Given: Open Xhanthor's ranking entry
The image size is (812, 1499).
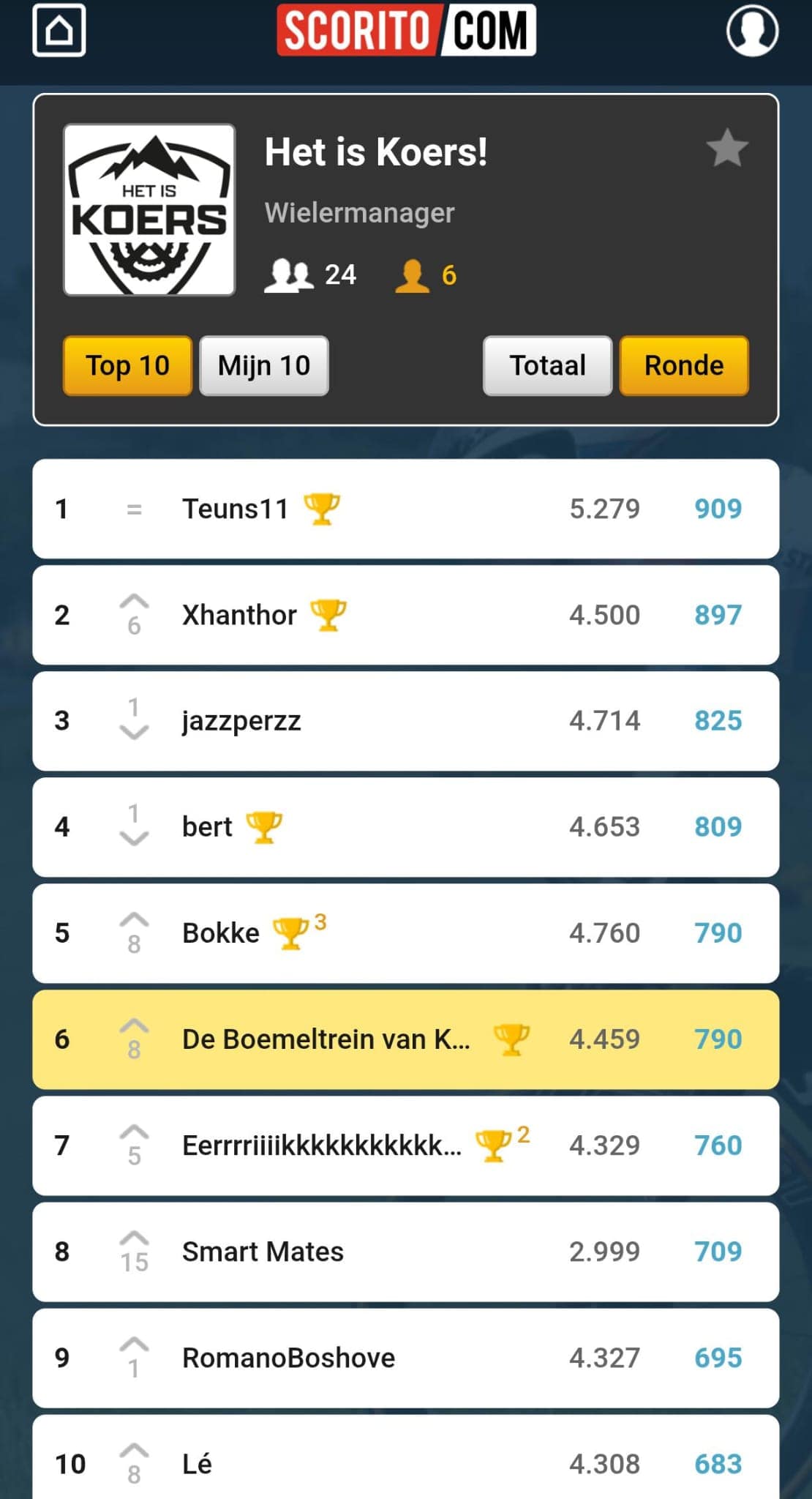Looking at the screenshot, I should tap(405, 615).
